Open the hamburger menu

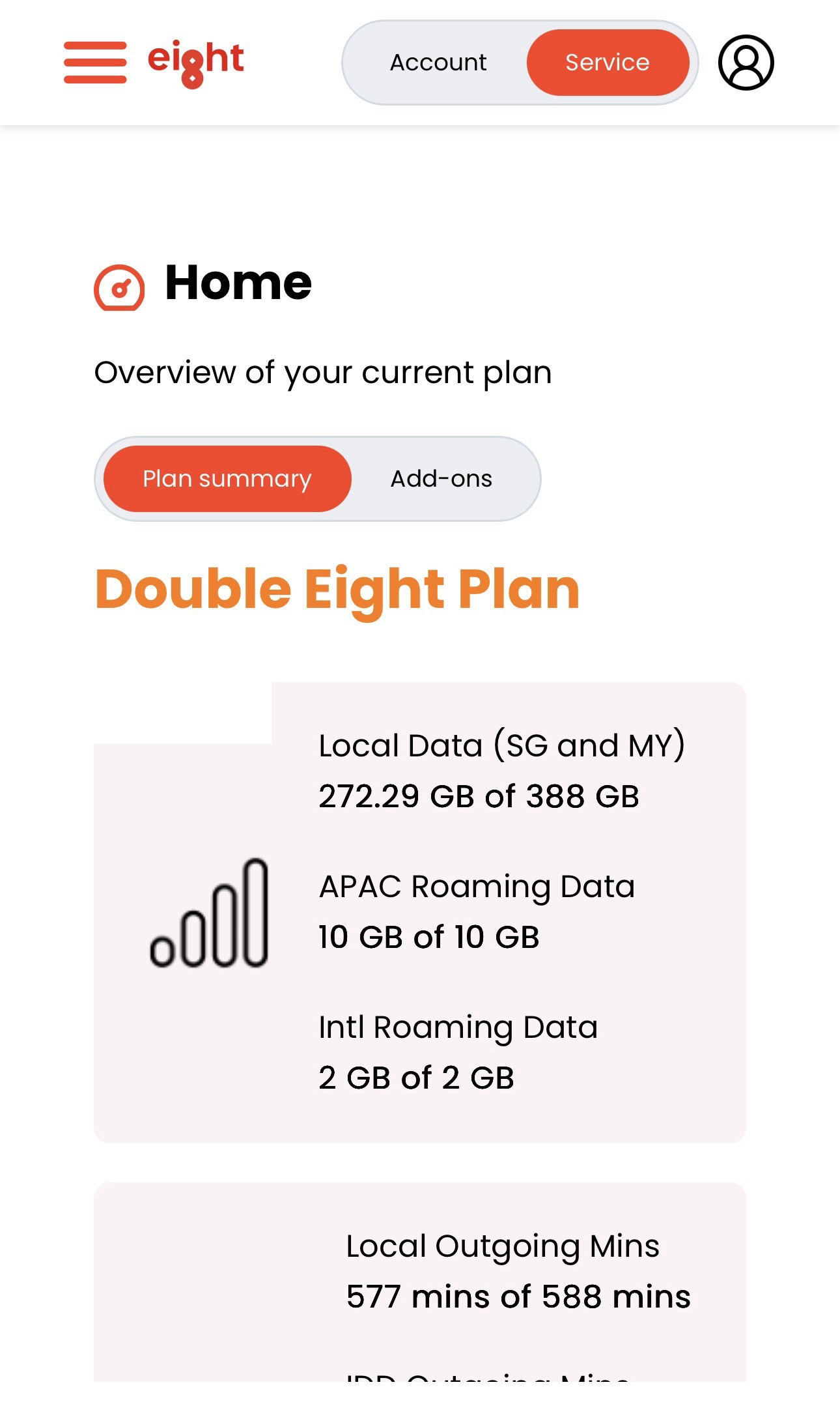(95, 63)
